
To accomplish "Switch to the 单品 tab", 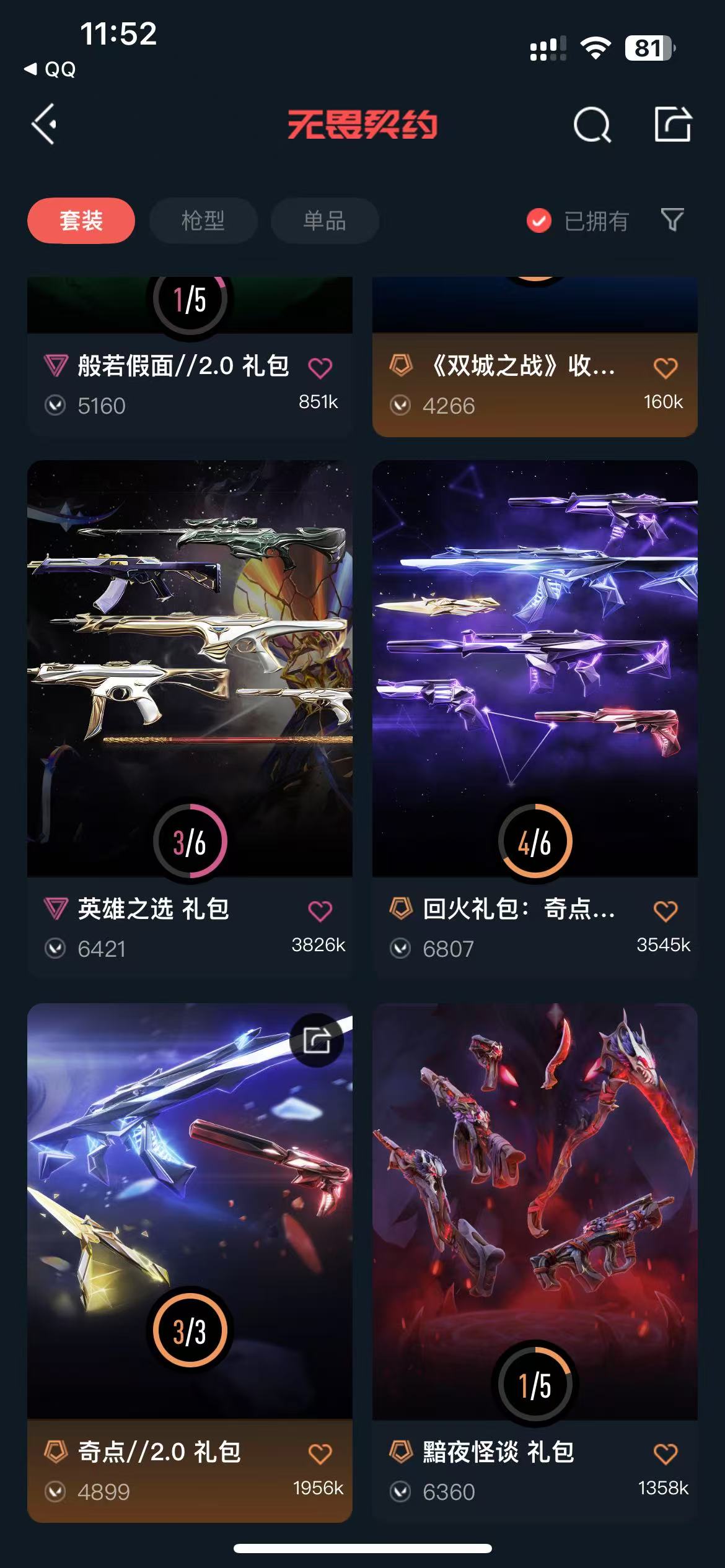I will coord(325,221).
